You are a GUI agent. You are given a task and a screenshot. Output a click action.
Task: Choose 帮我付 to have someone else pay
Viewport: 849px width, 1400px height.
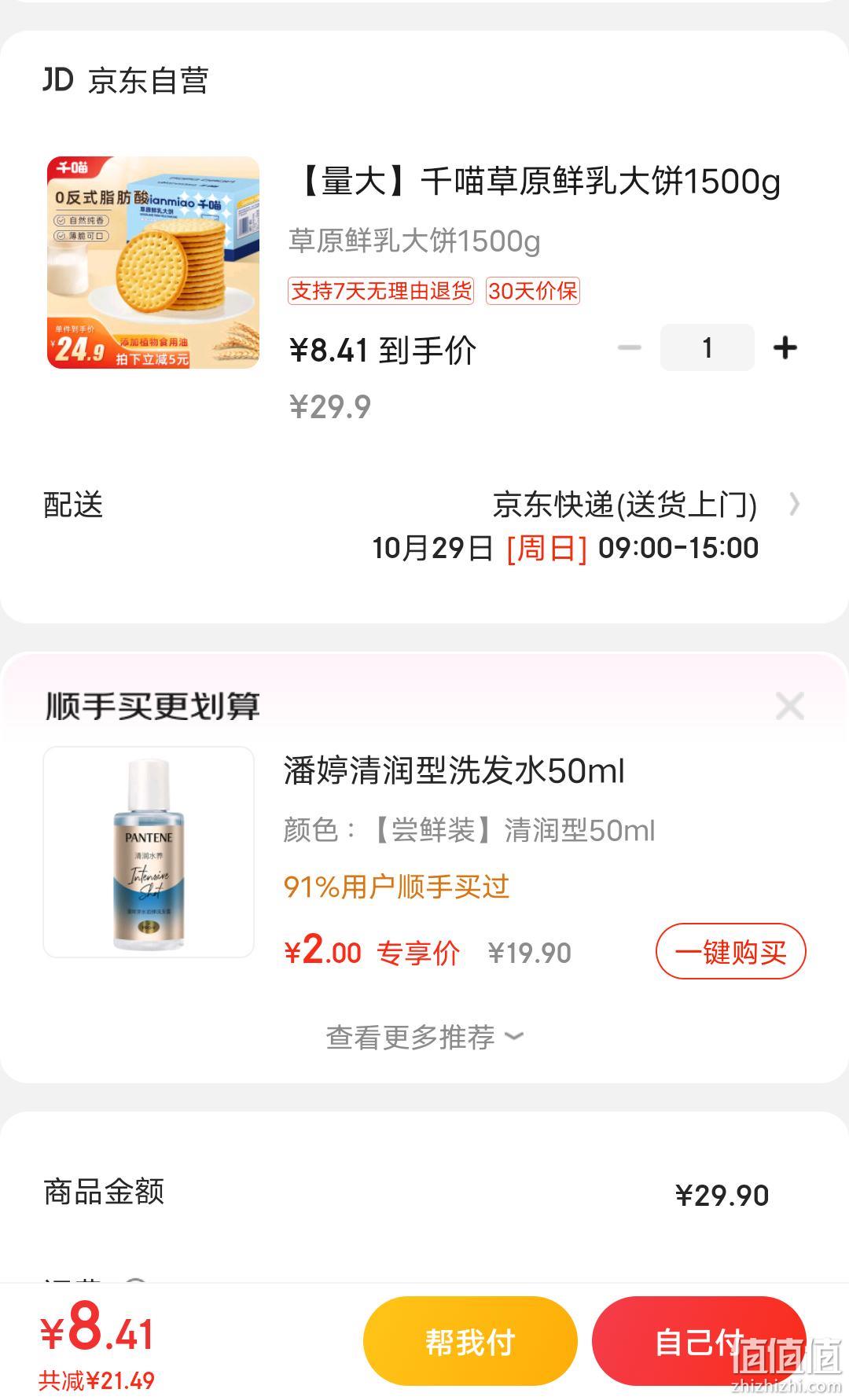point(470,1342)
